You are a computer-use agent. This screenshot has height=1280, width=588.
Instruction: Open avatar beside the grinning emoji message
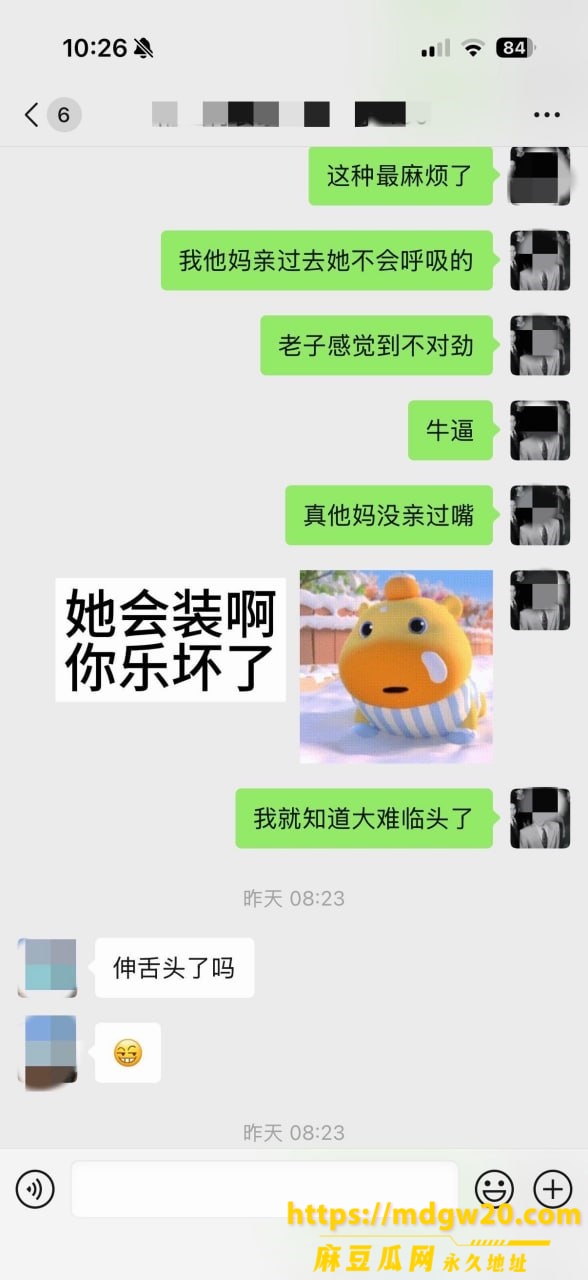click(x=47, y=1052)
